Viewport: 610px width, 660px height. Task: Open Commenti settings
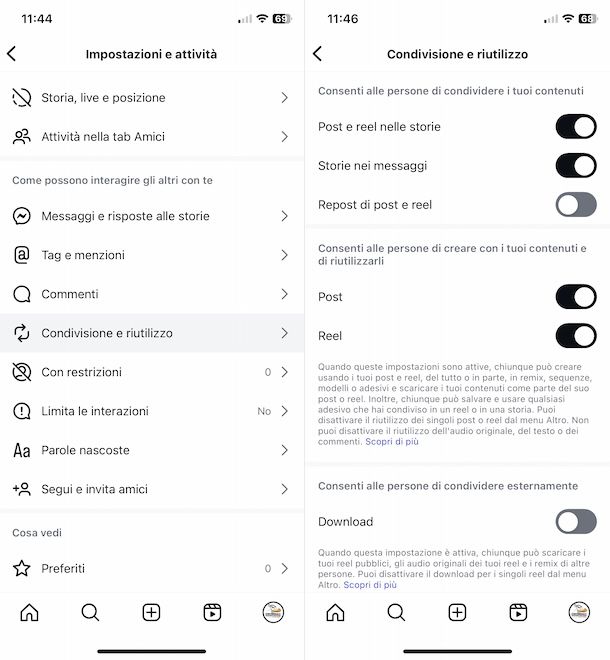tap(152, 294)
